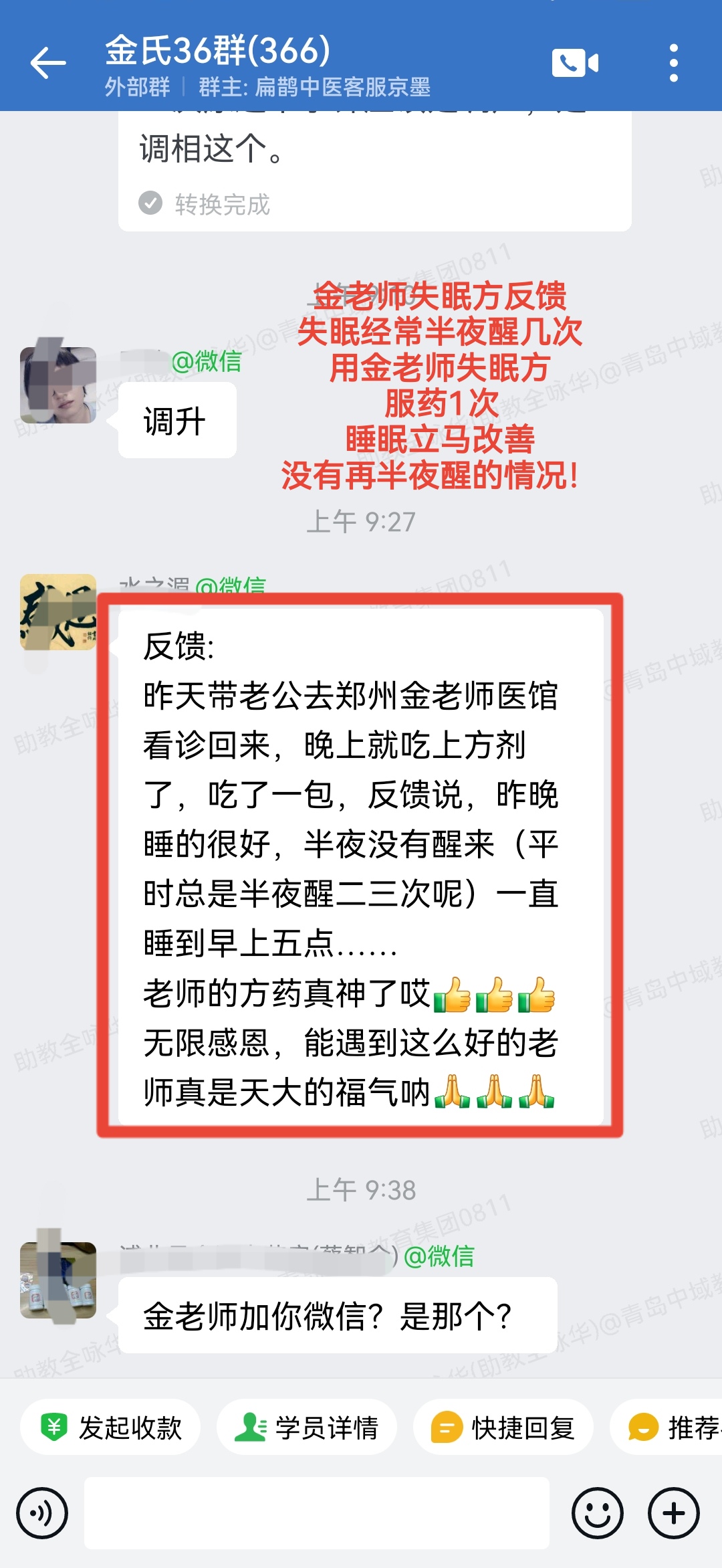The width and height of the screenshot is (722, 1568).
Task: Switch to voice message input
Action: click(x=42, y=1513)
